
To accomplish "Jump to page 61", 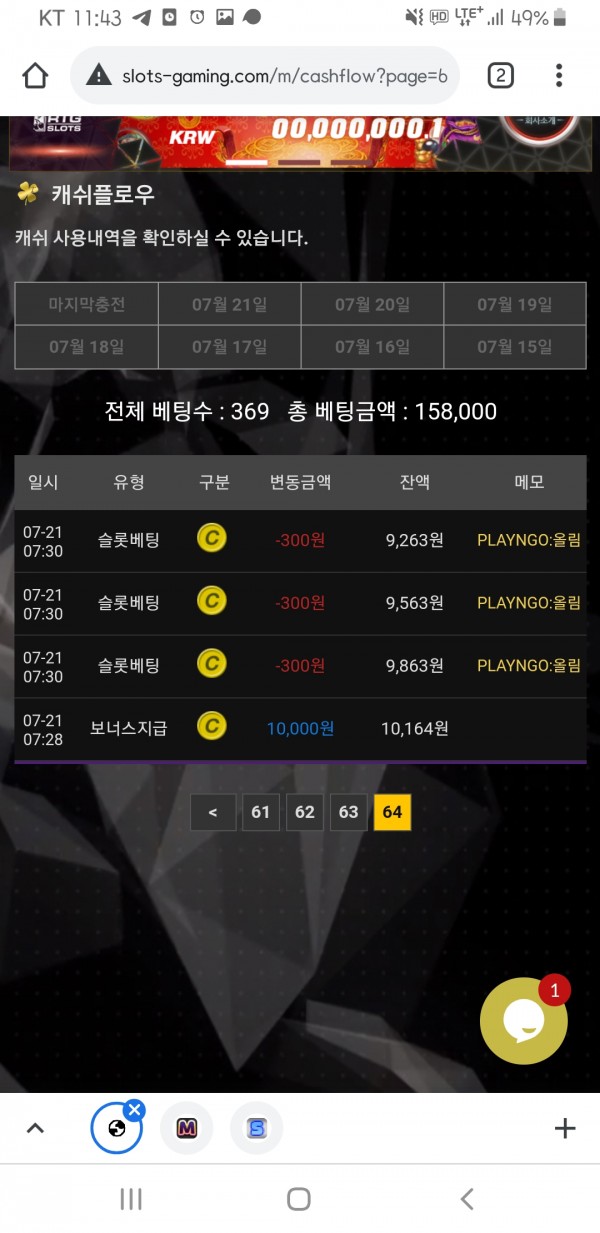I will click(x=260, y=812).
